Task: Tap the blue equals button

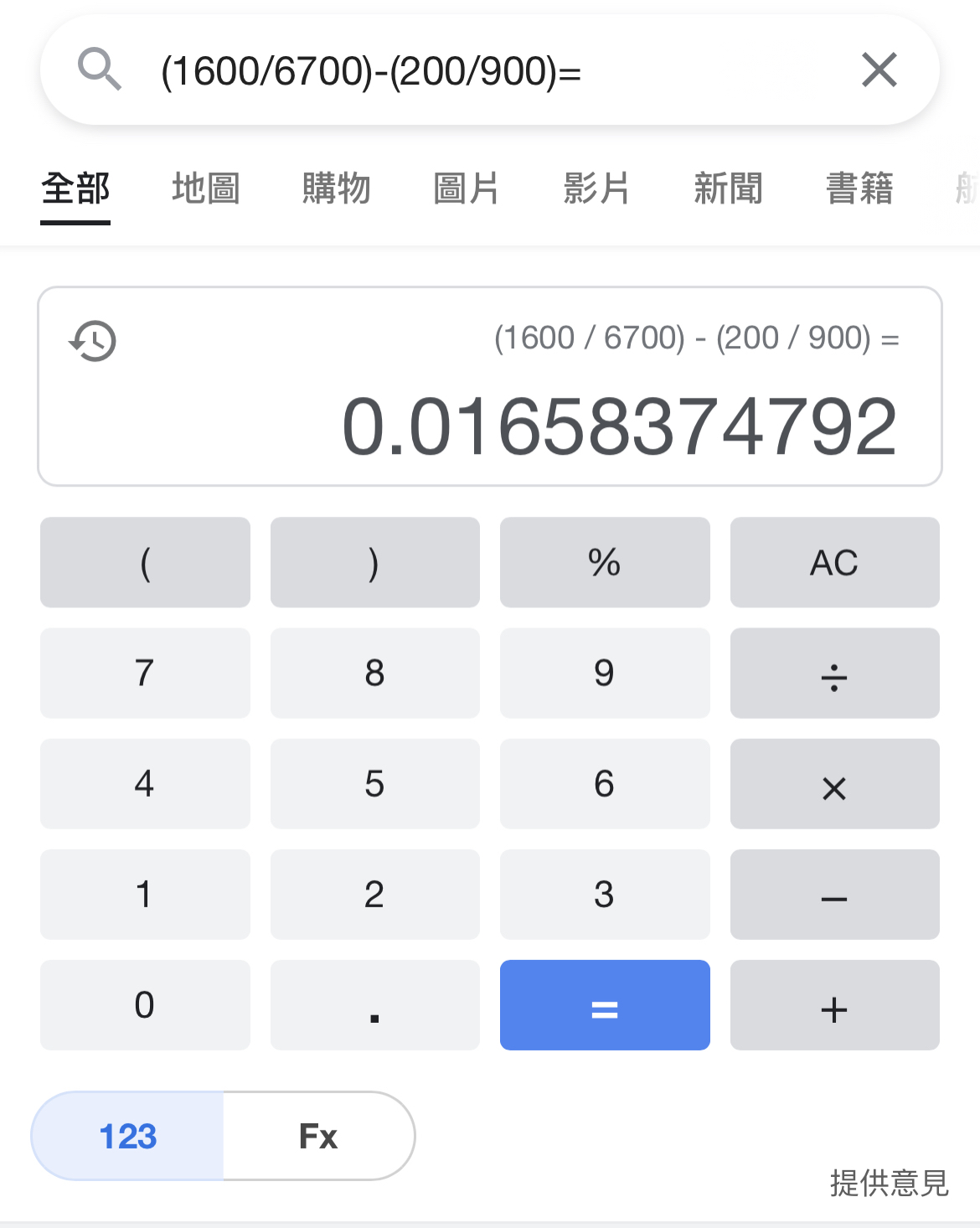Action: click(x=605, y=1005)
